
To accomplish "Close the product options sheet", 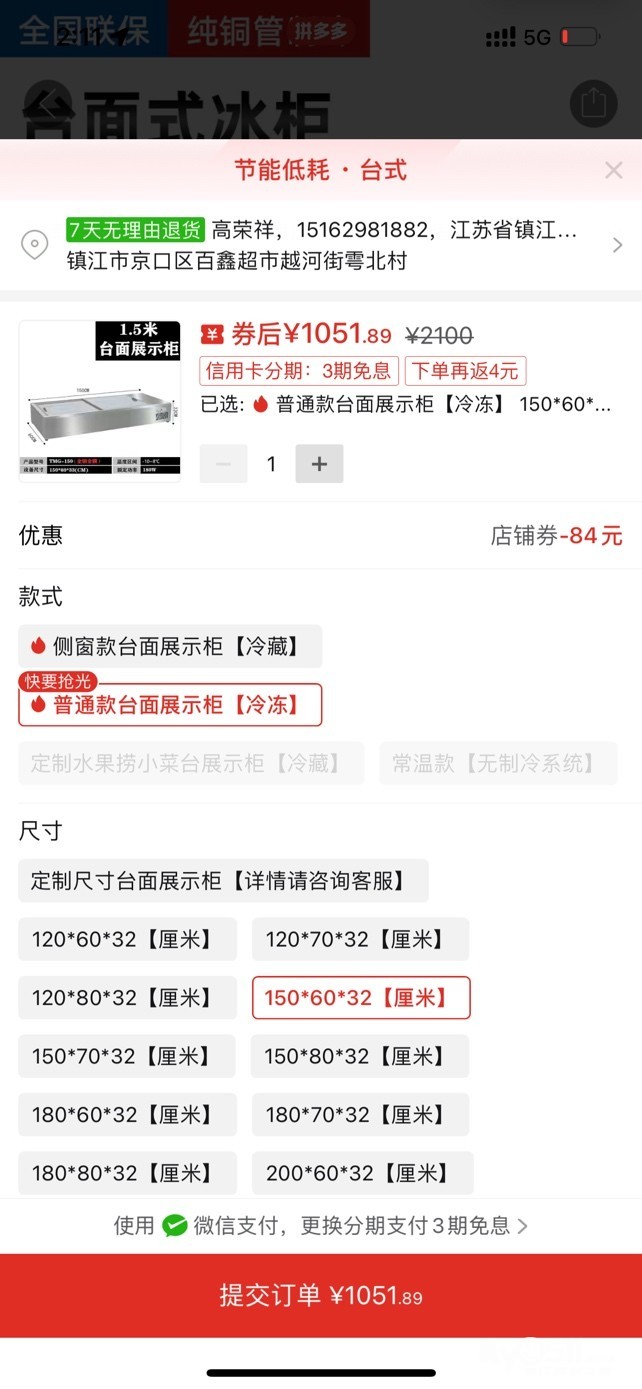I will point(613,170).
